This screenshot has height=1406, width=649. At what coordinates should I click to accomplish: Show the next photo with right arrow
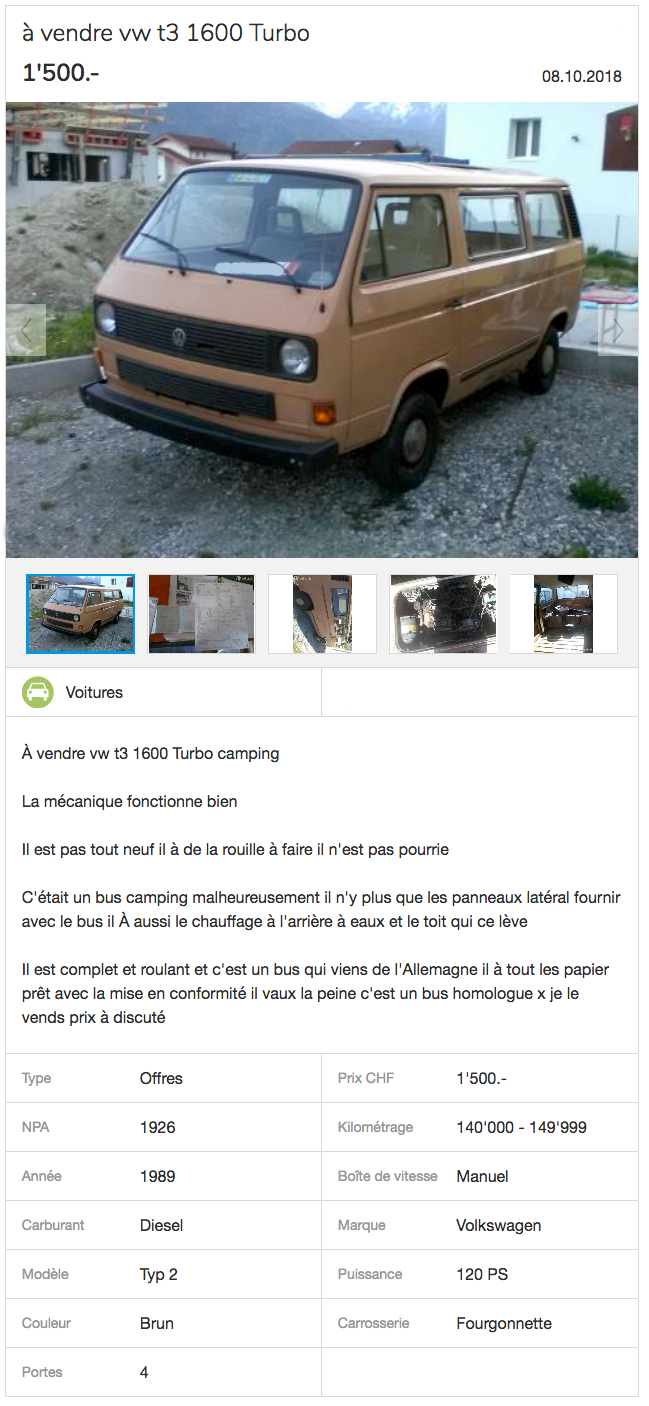click(618, 330)
